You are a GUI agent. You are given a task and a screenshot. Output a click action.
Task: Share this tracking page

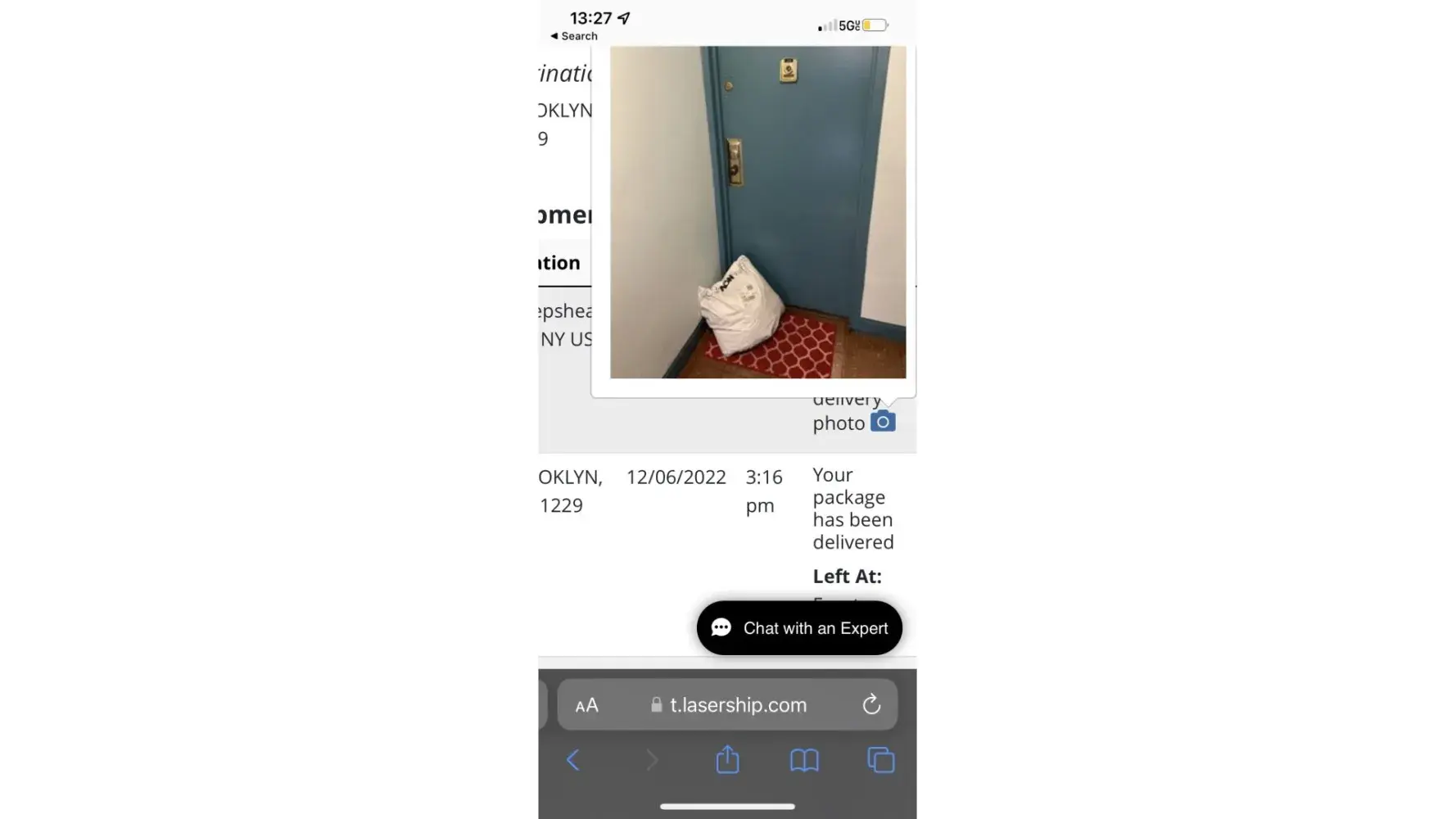coord(727,760)
